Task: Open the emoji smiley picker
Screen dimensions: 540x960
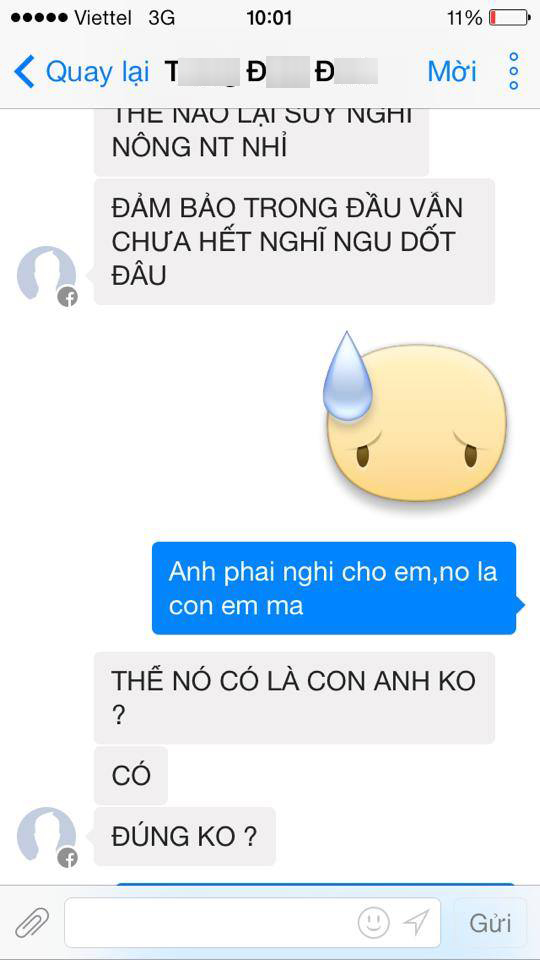Action: [x=373, y=922]
